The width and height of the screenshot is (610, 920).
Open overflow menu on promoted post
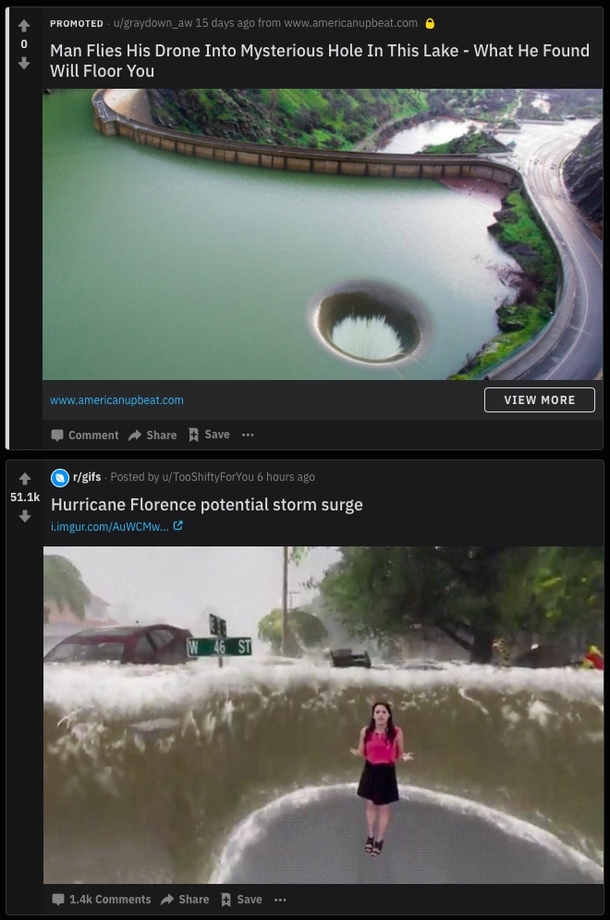(x=248, y=435)
